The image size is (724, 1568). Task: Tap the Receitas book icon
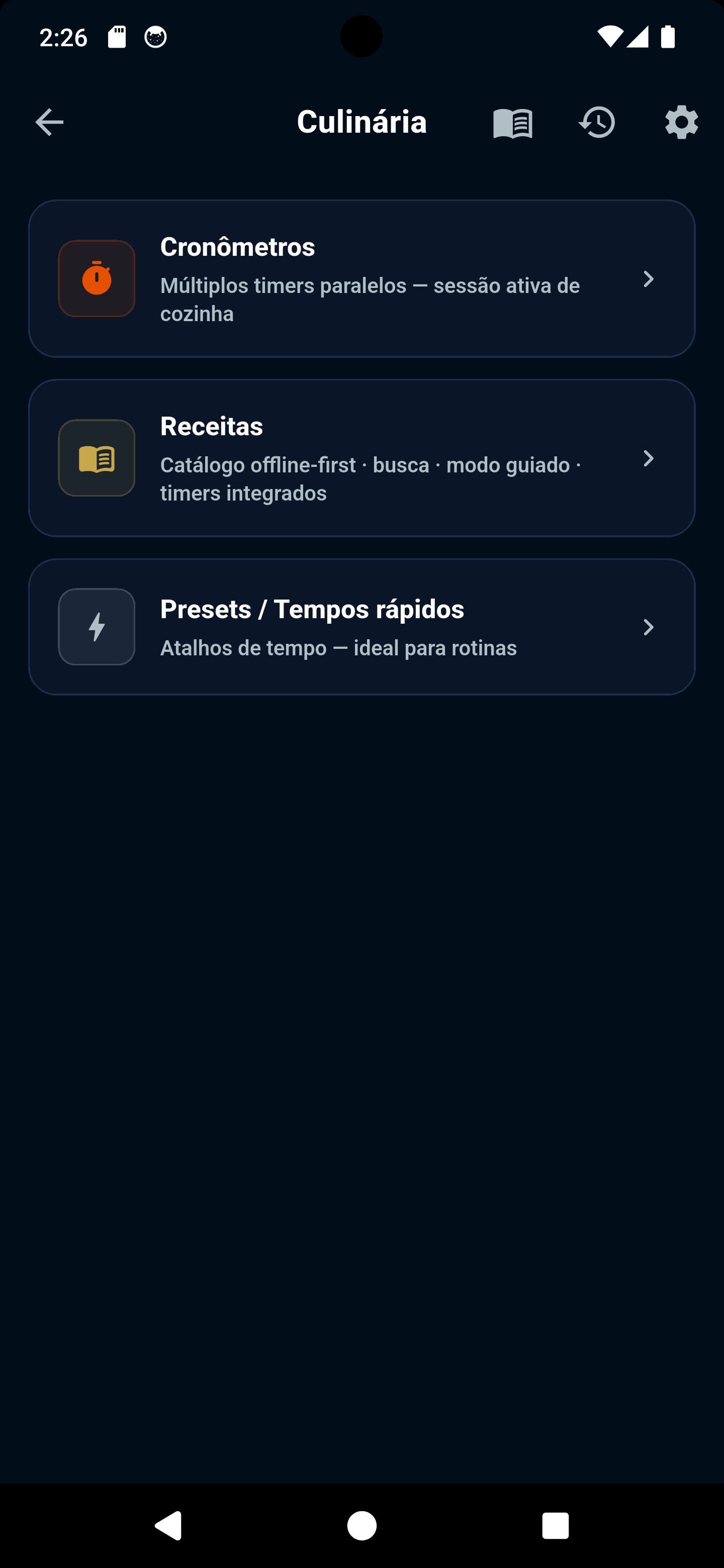pos(96,458)
